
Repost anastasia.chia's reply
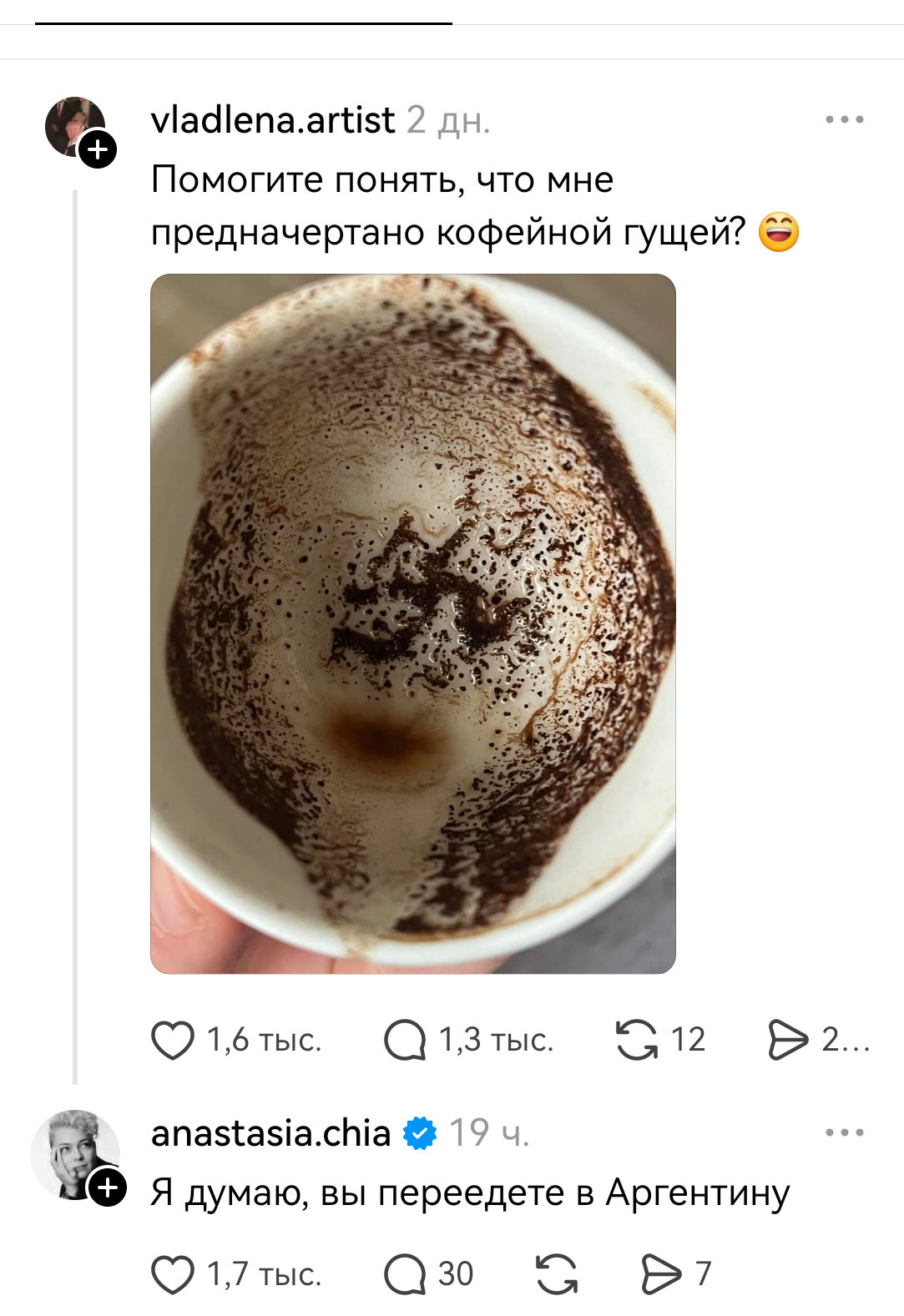tap(556, 1274)
